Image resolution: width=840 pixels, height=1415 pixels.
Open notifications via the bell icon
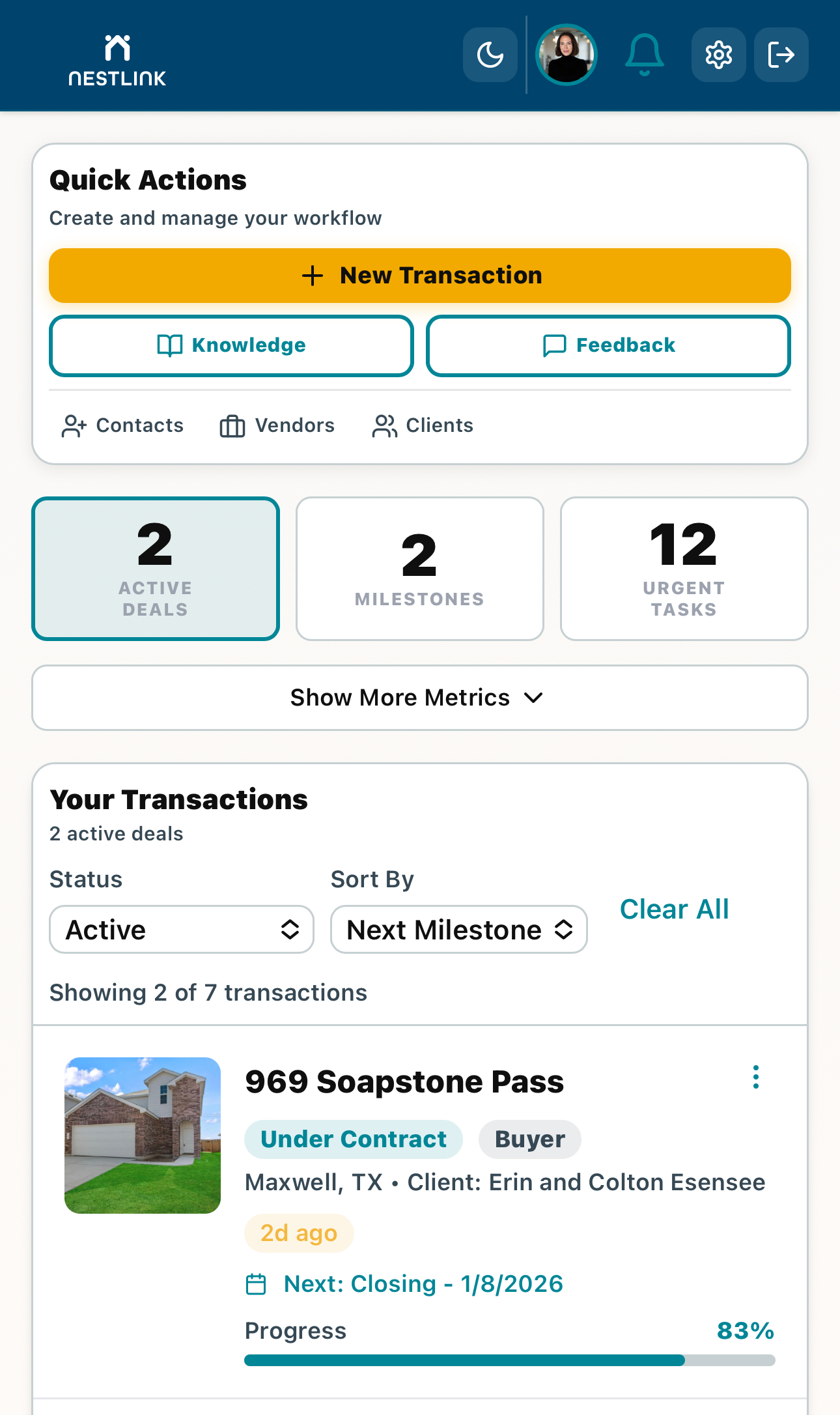pos(643,55)
